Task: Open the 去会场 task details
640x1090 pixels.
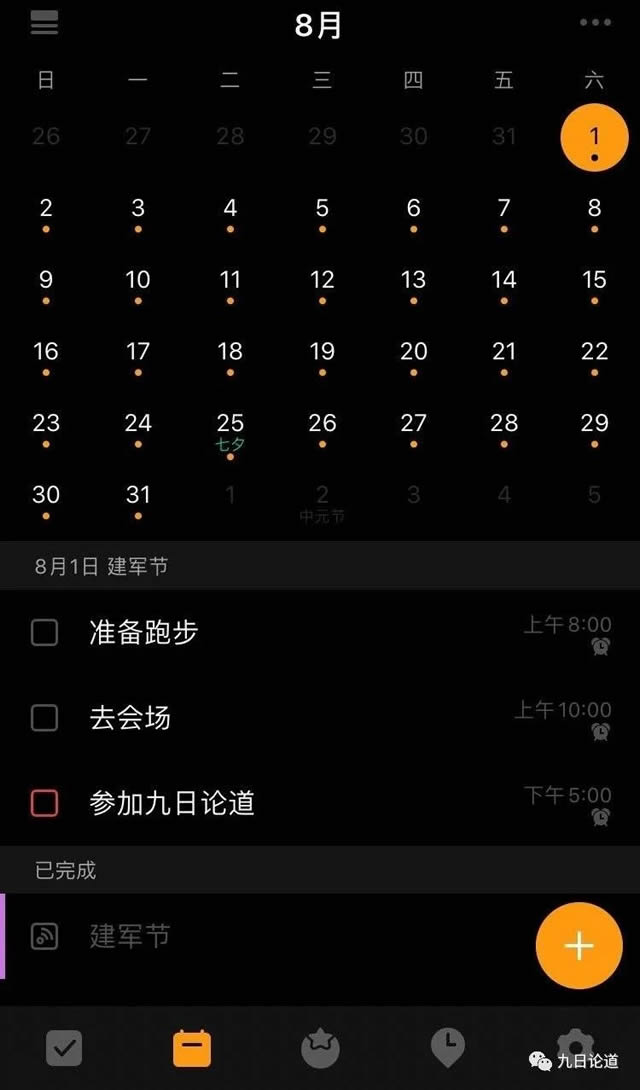Action: 130,718
